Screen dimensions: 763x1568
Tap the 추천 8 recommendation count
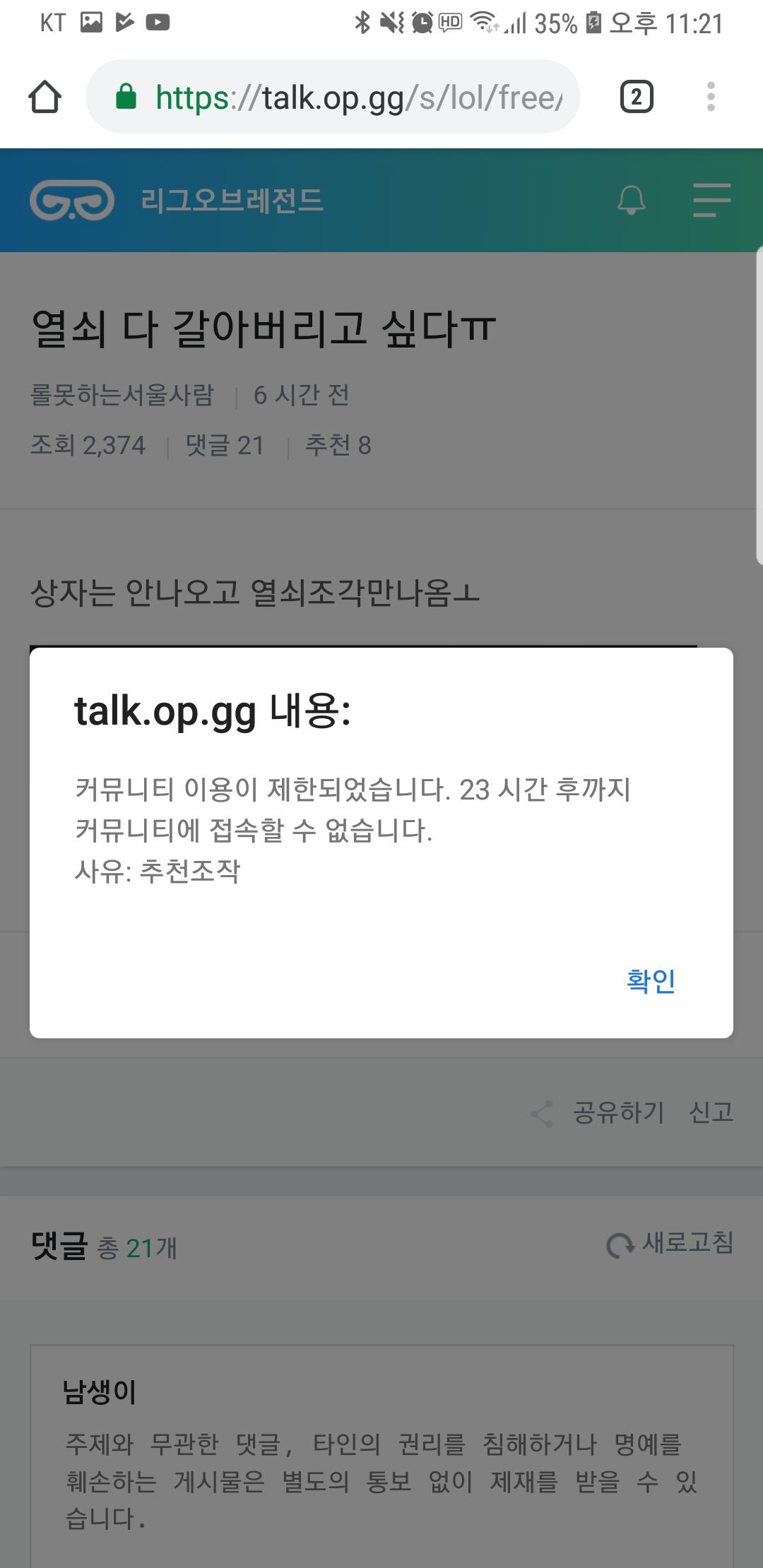pyautogui.click(x=340, y=445)
